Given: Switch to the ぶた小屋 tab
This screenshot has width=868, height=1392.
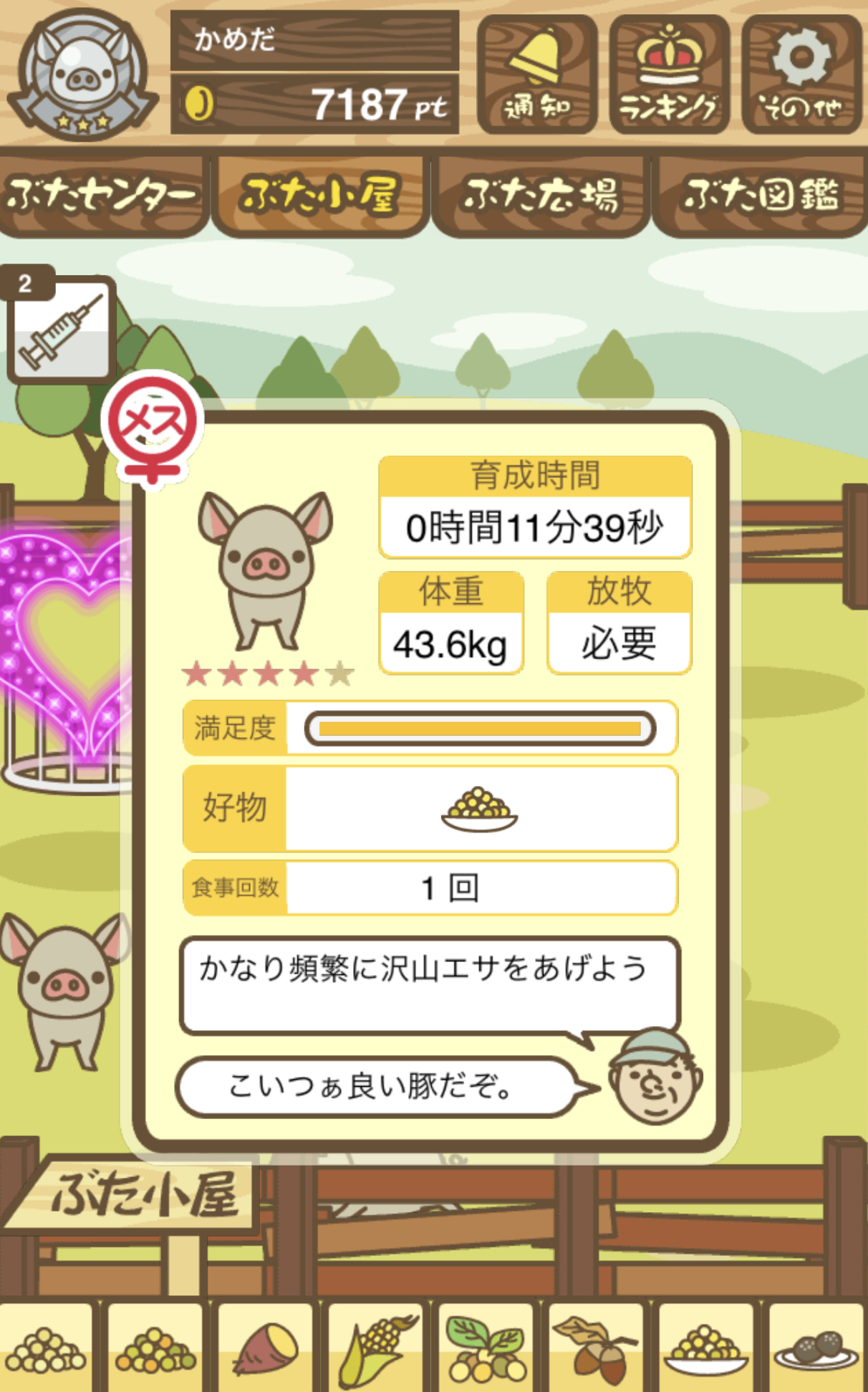Looking at the screenshot, I should coord(321,195).
